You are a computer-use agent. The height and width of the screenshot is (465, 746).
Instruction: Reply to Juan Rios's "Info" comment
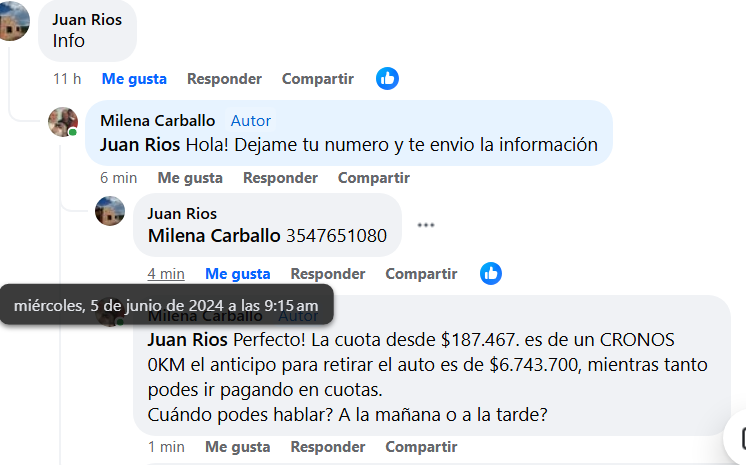pos(224,79)
